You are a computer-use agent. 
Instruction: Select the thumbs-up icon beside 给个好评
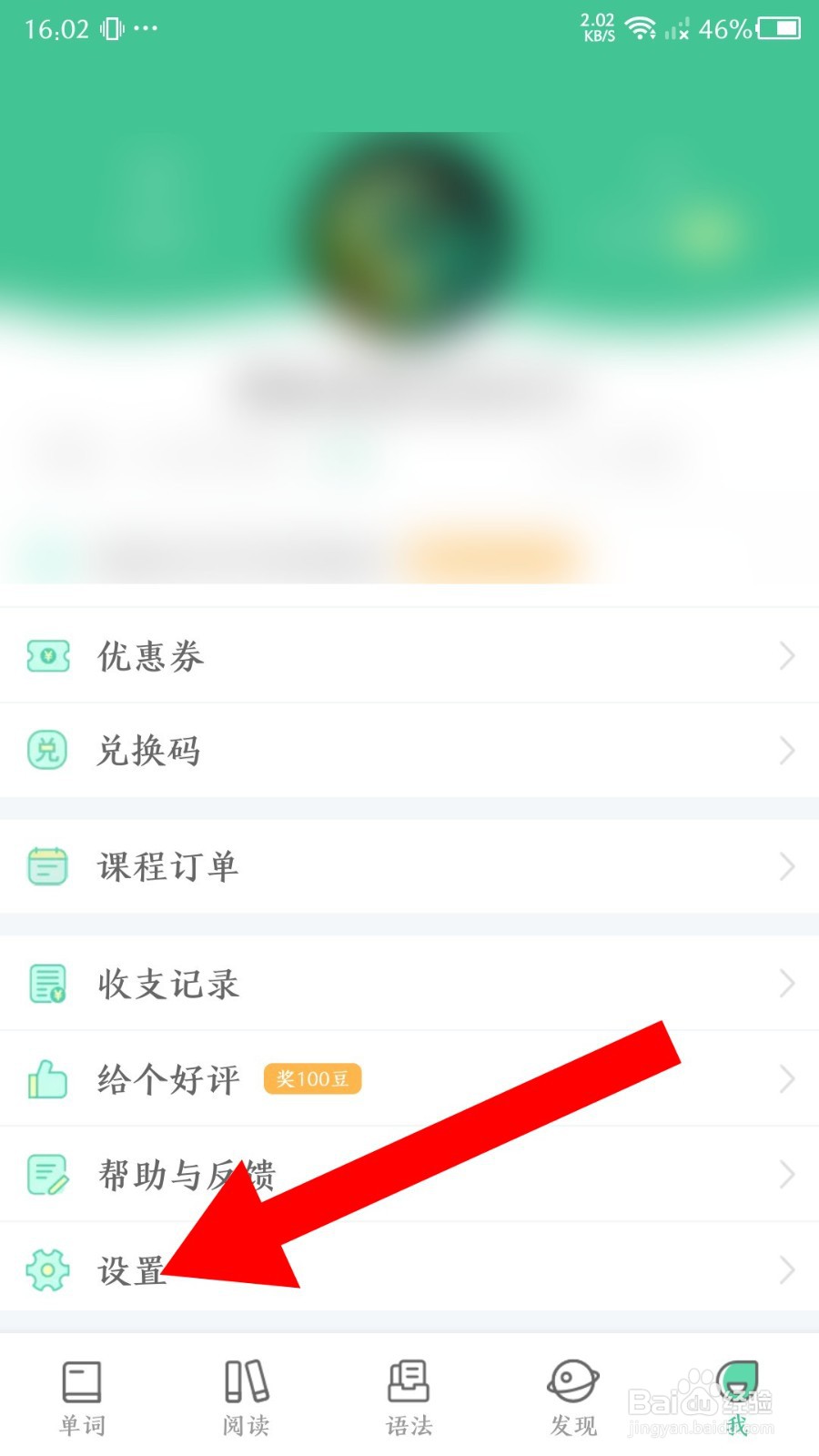point(48,1079)
